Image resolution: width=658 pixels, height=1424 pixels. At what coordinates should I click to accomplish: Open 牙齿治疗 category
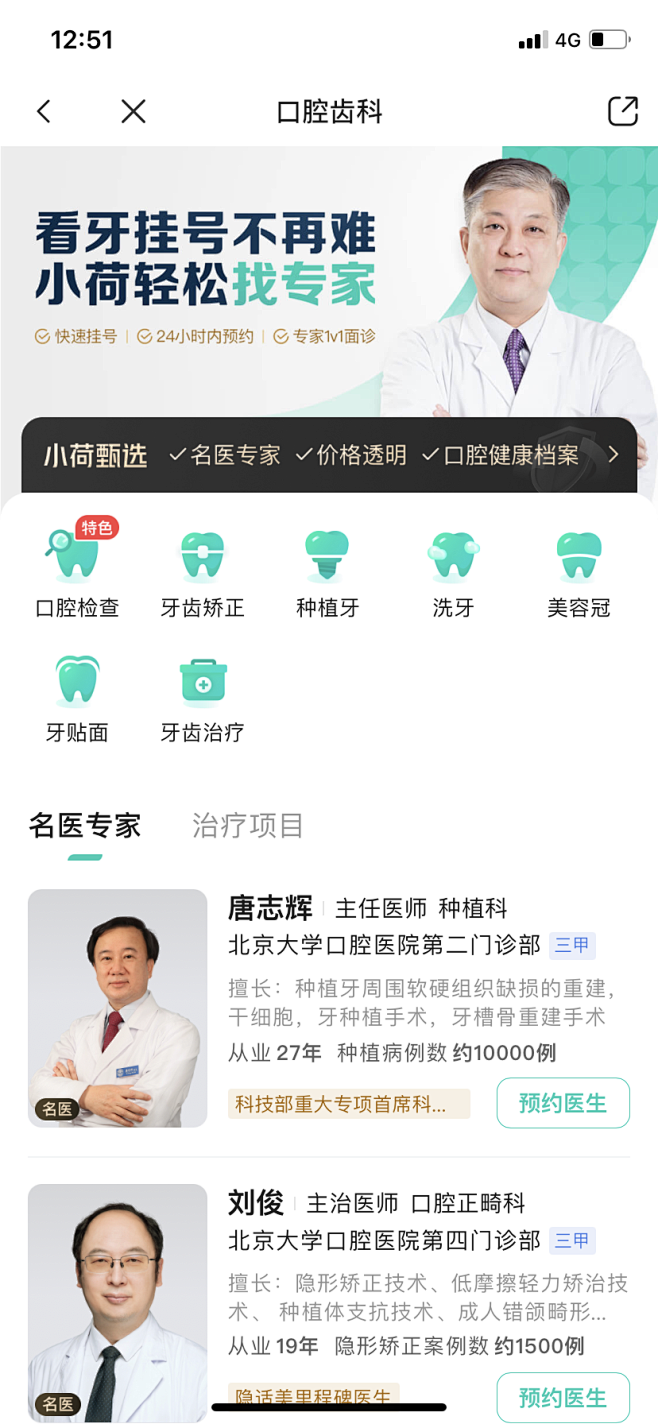(202, 698)
